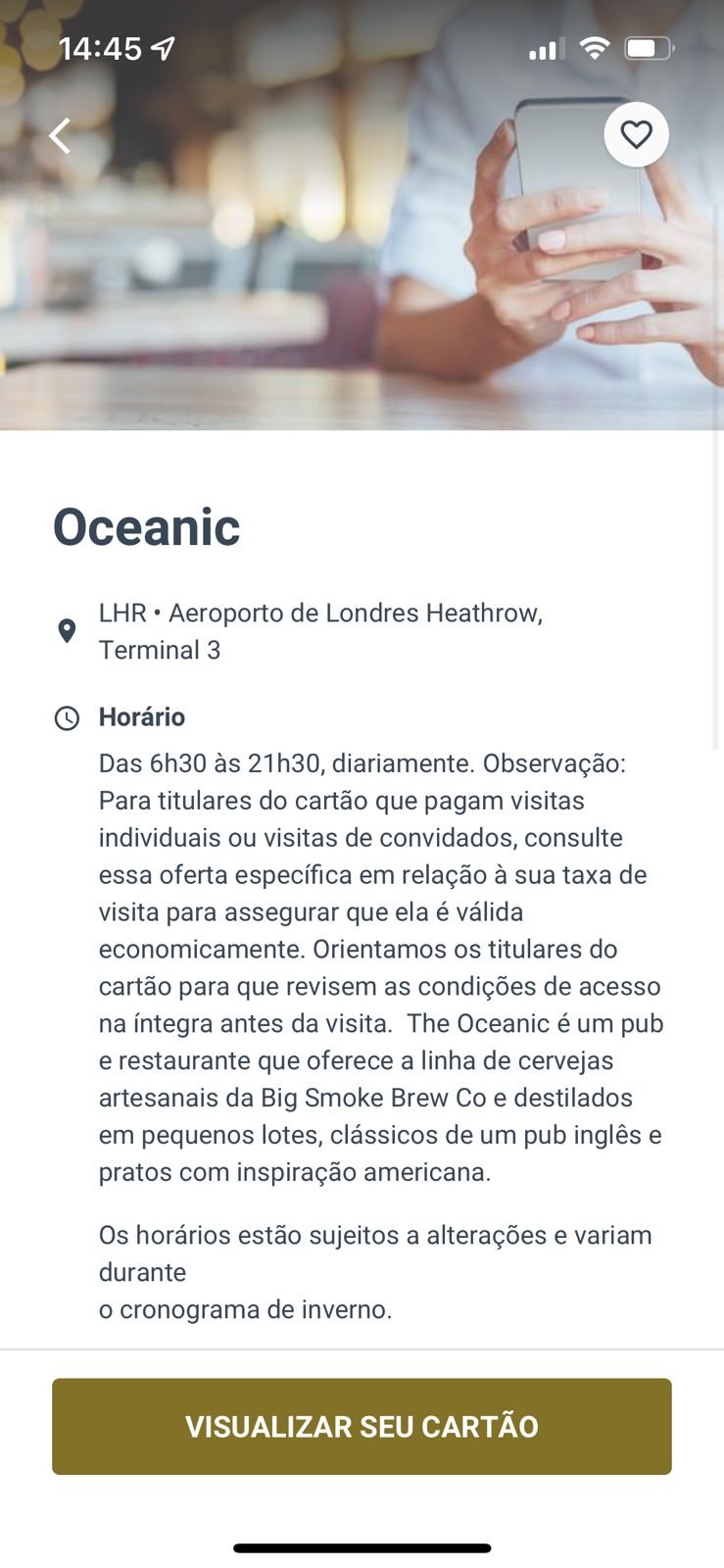Go back using the top-left arrow
The height and width of the screenshot is (1568, 724).
click(x=61, y=136)
